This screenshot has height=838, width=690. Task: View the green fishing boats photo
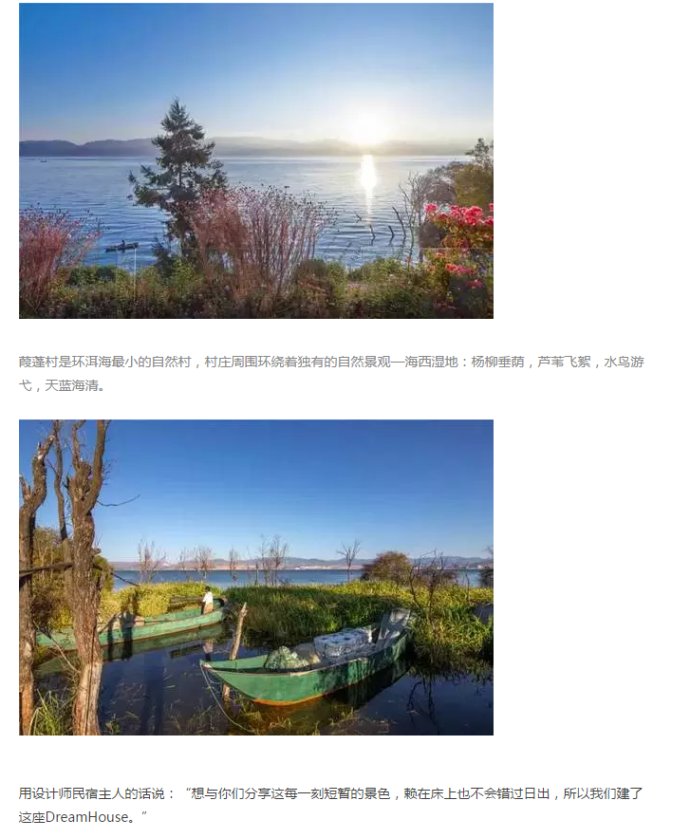click(256, 577)
